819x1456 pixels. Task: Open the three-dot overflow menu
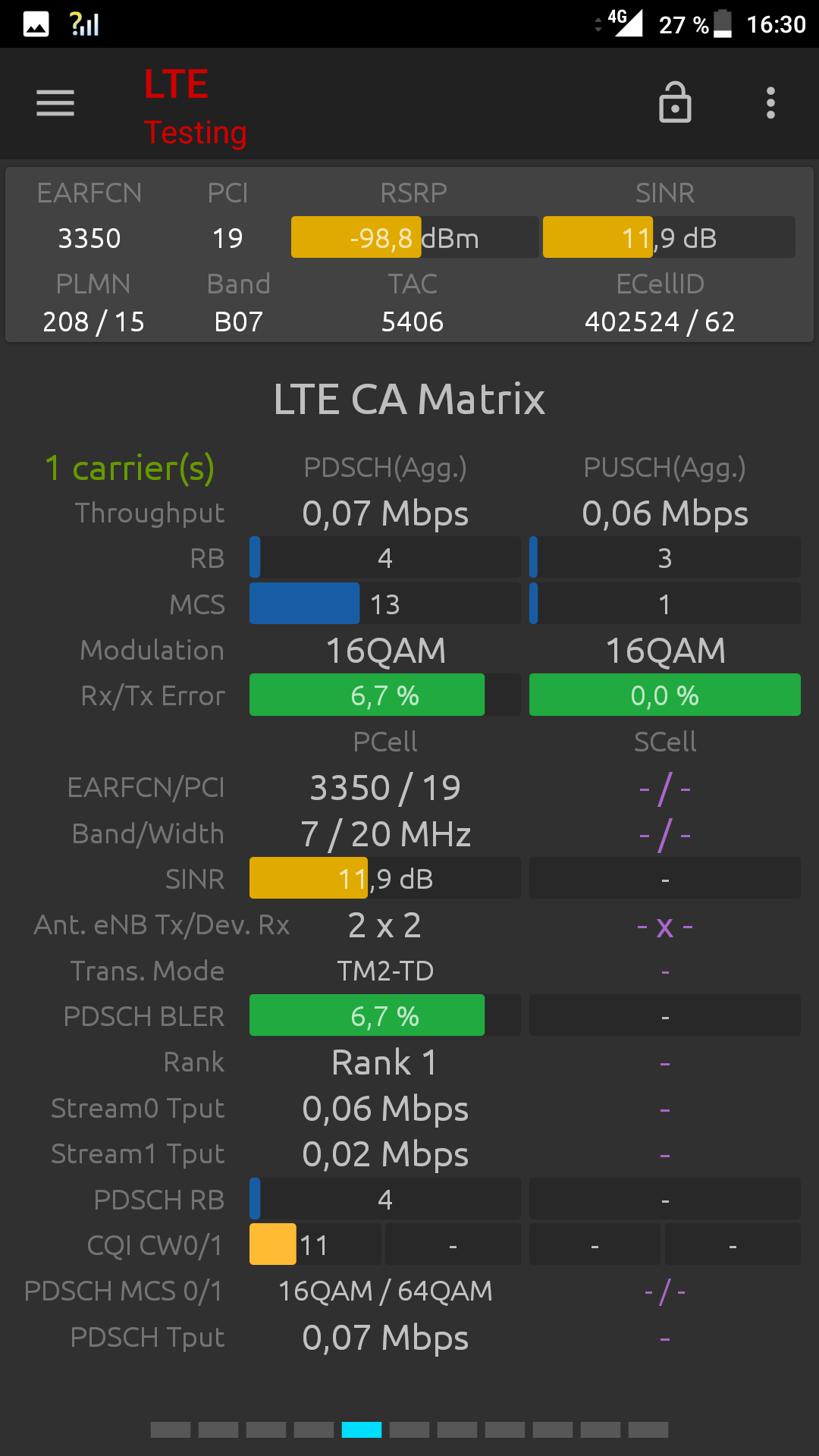click(770, 103)
